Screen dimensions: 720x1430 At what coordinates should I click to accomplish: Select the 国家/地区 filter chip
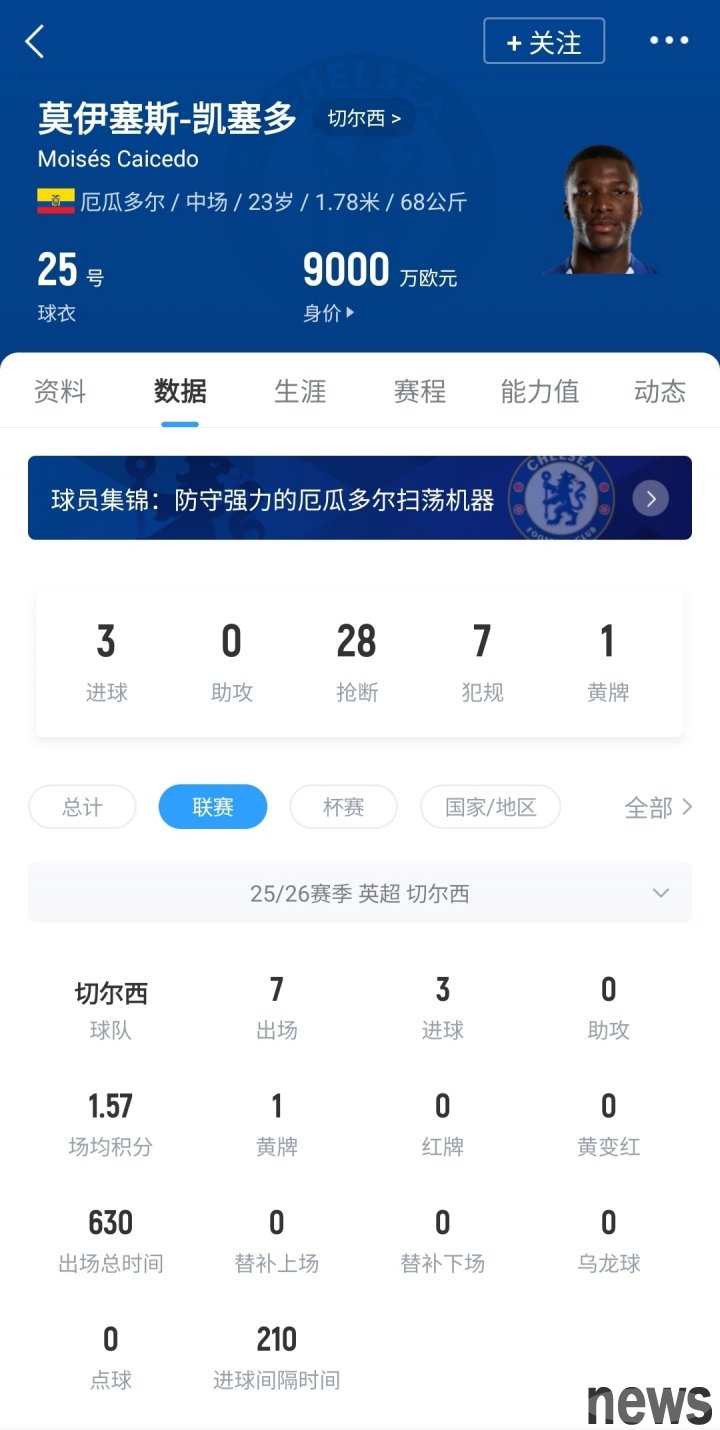[x=490, y=807]
